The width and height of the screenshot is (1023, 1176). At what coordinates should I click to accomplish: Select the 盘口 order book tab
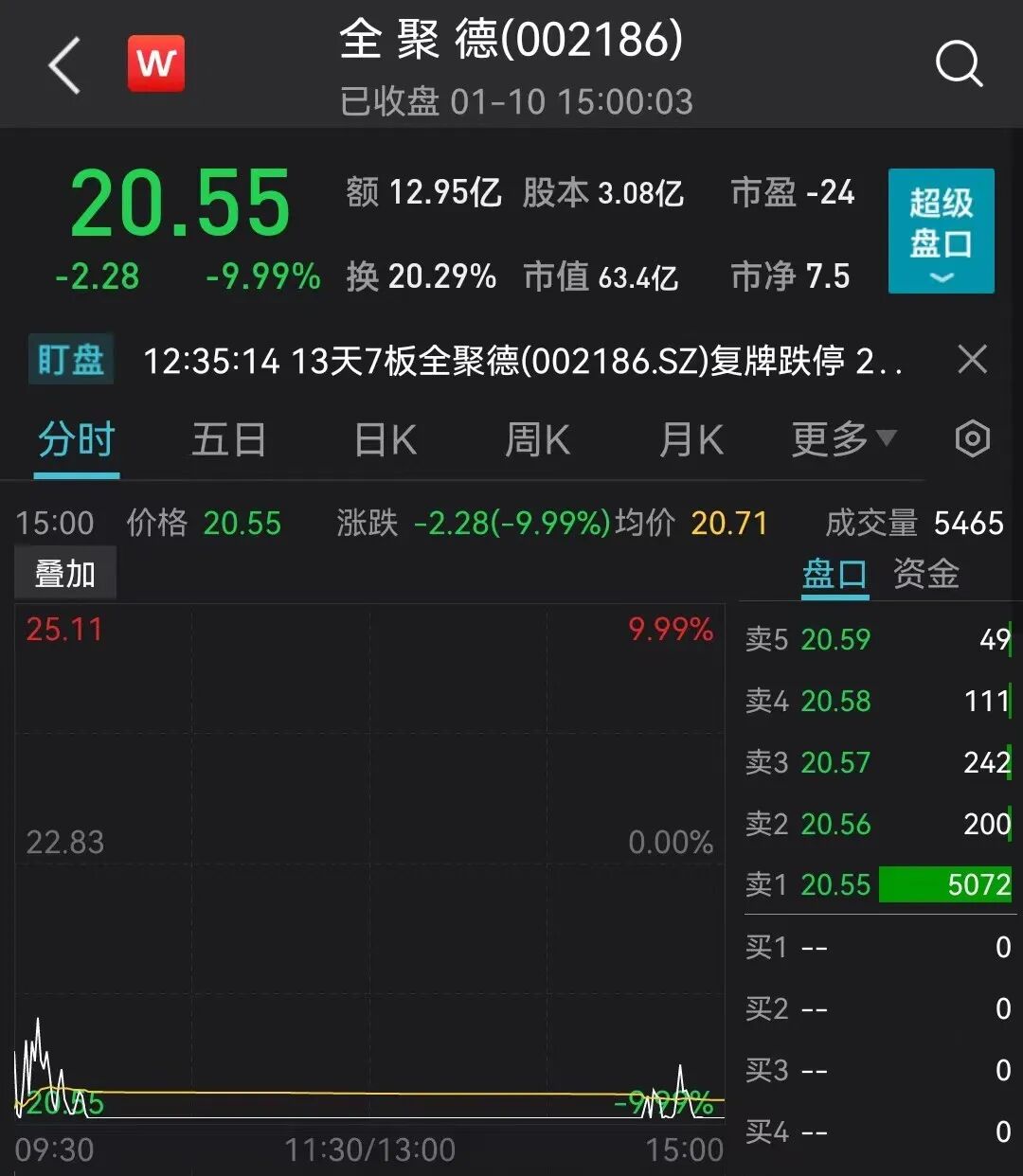click(834, 575)
